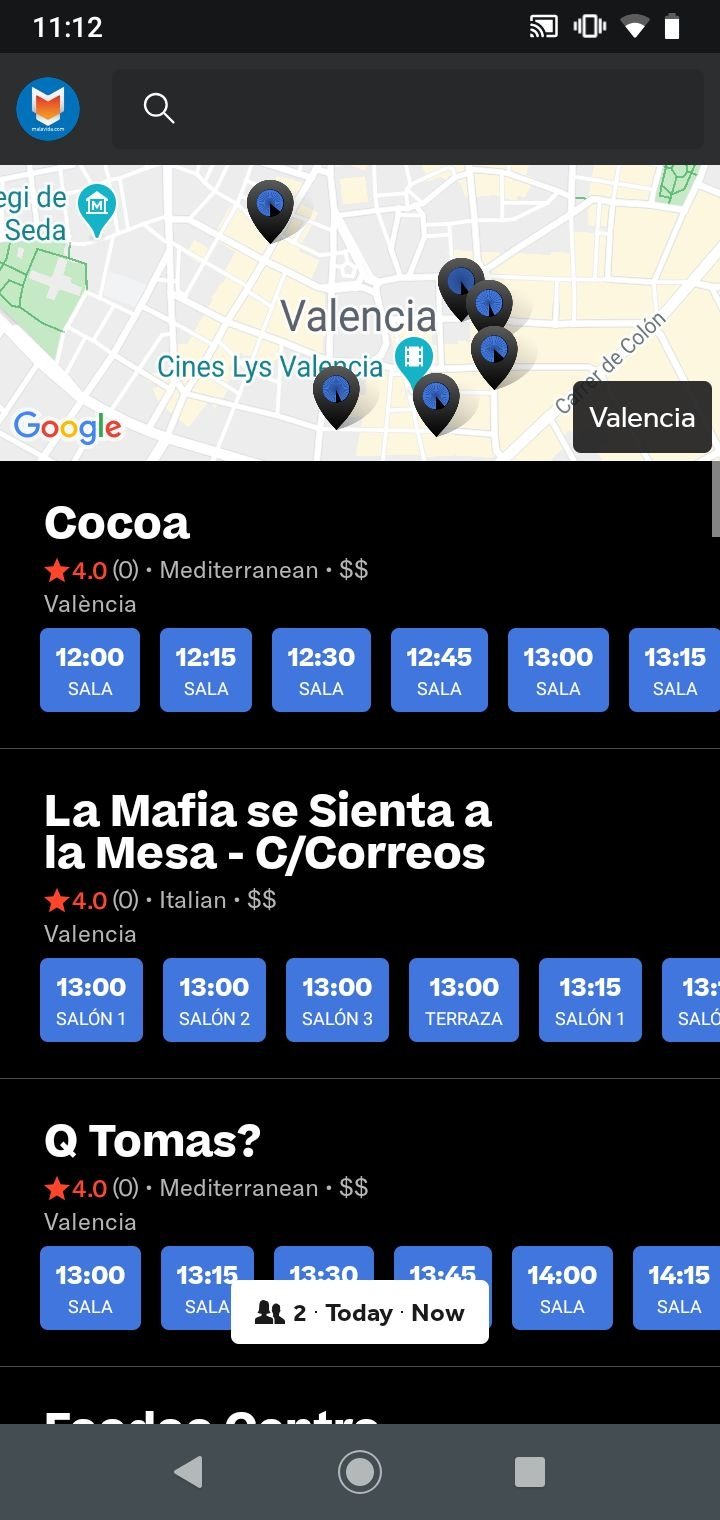Book Q Tomas? at 13:00 Sala

90,1288
